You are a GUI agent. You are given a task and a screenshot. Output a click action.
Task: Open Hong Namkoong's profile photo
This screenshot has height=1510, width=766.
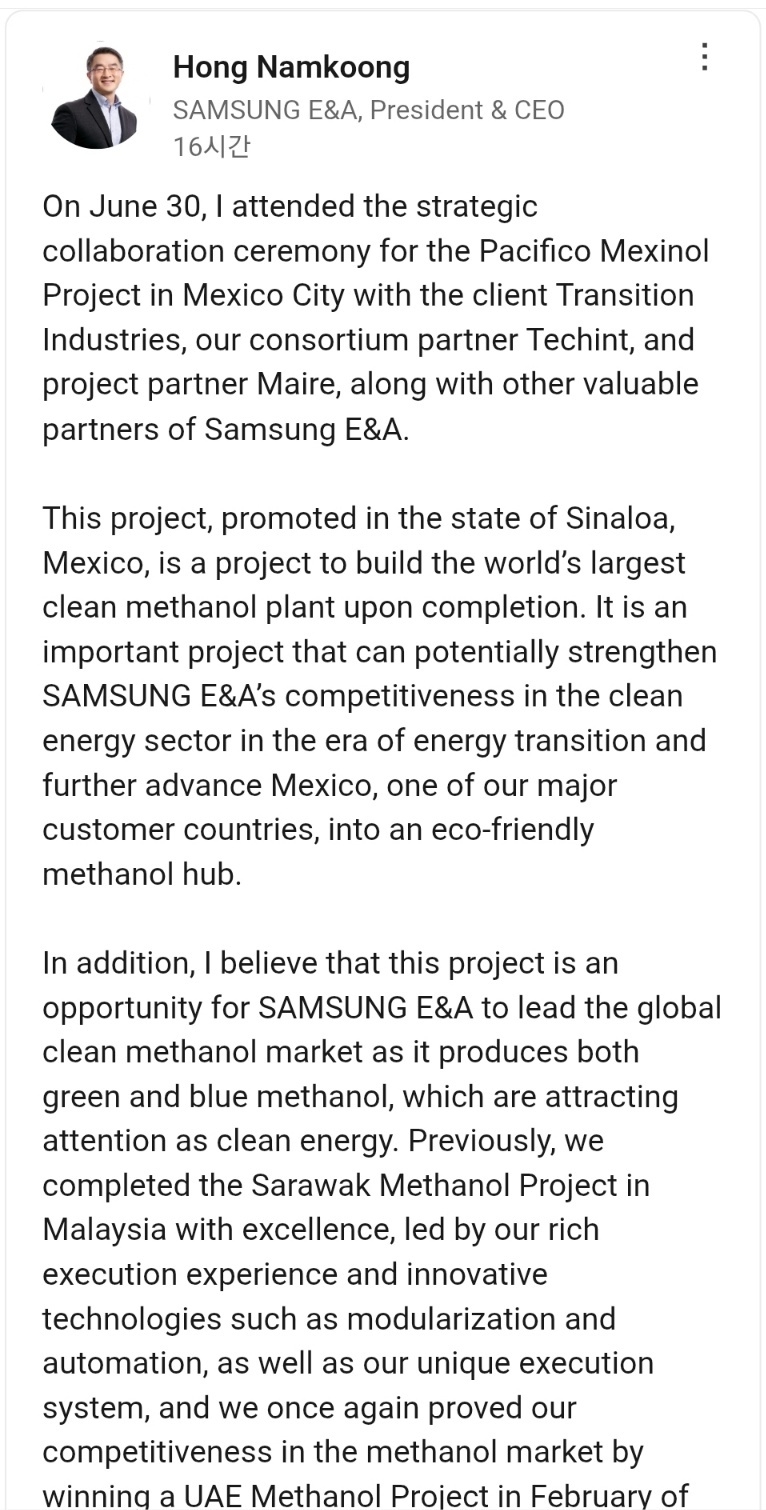point(95,97)
